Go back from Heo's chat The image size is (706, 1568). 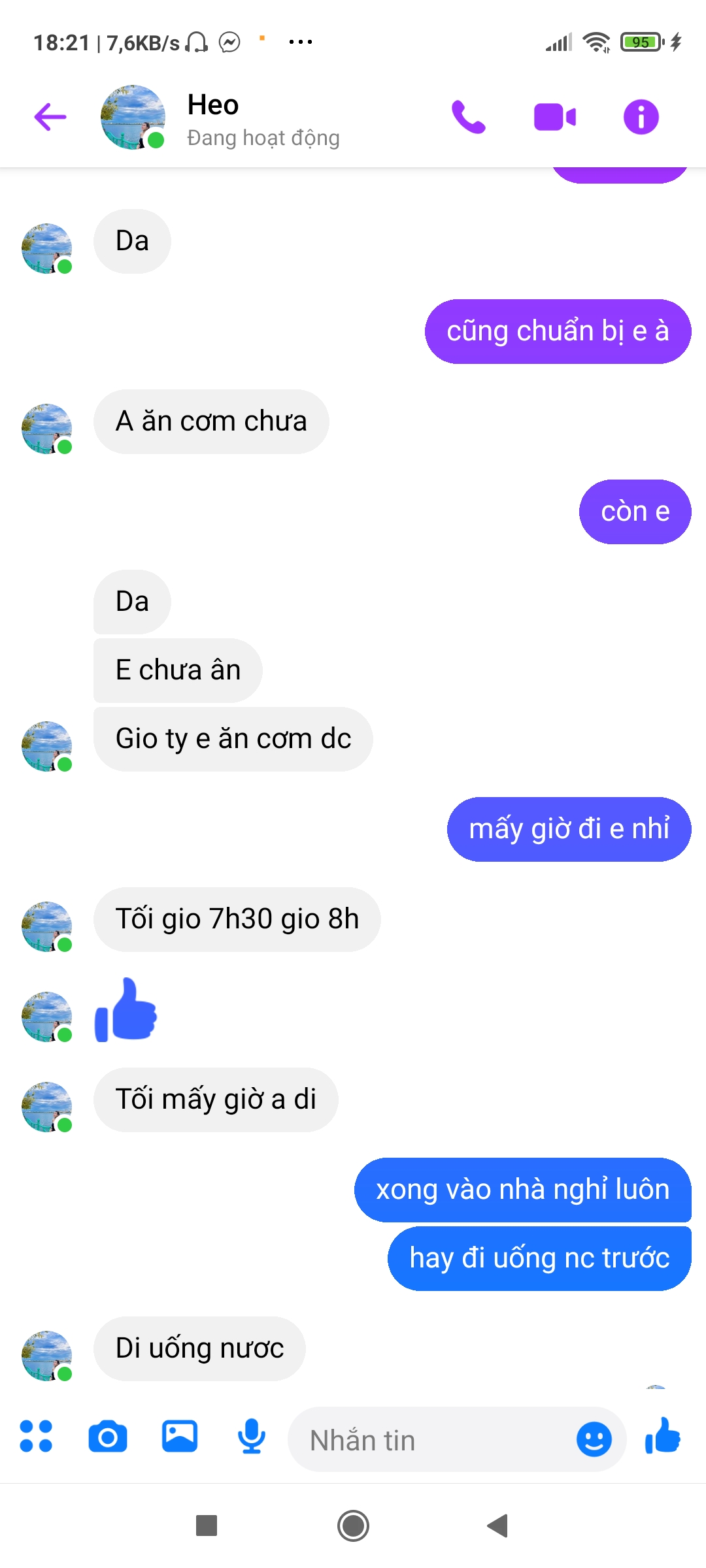click(x=50, y=118)
